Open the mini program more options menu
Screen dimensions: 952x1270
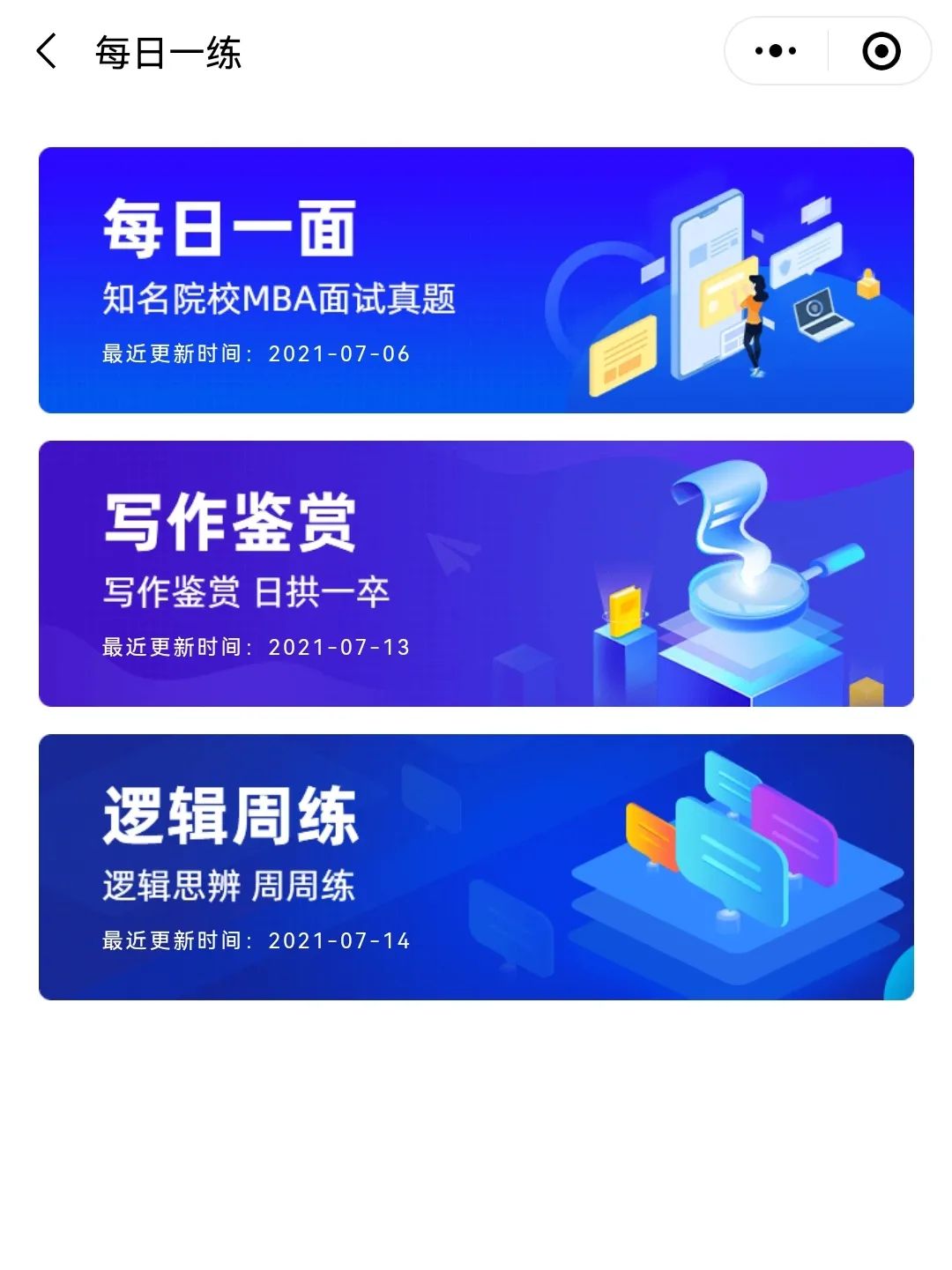[x=776, y=51]
